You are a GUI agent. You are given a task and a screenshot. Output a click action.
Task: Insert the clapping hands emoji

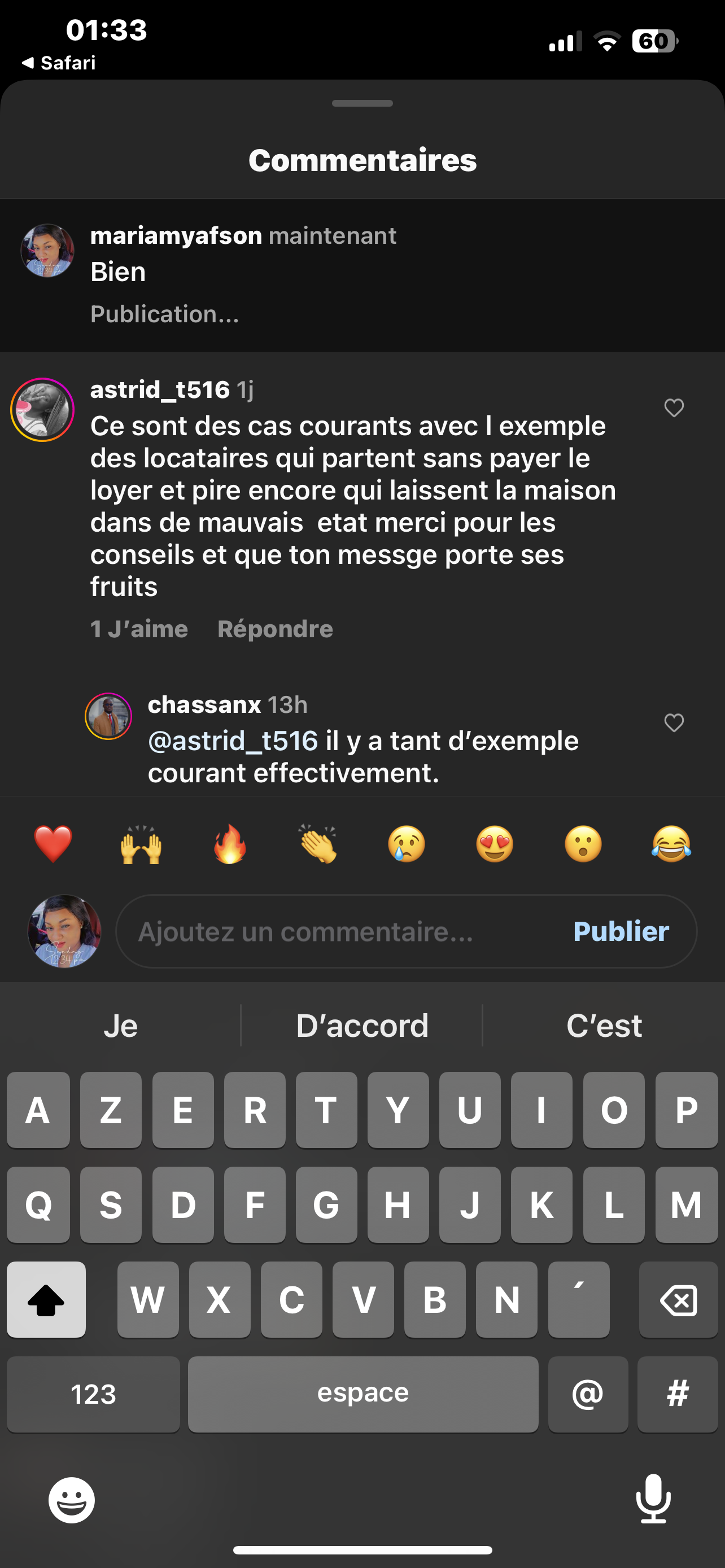click(318, 844)
